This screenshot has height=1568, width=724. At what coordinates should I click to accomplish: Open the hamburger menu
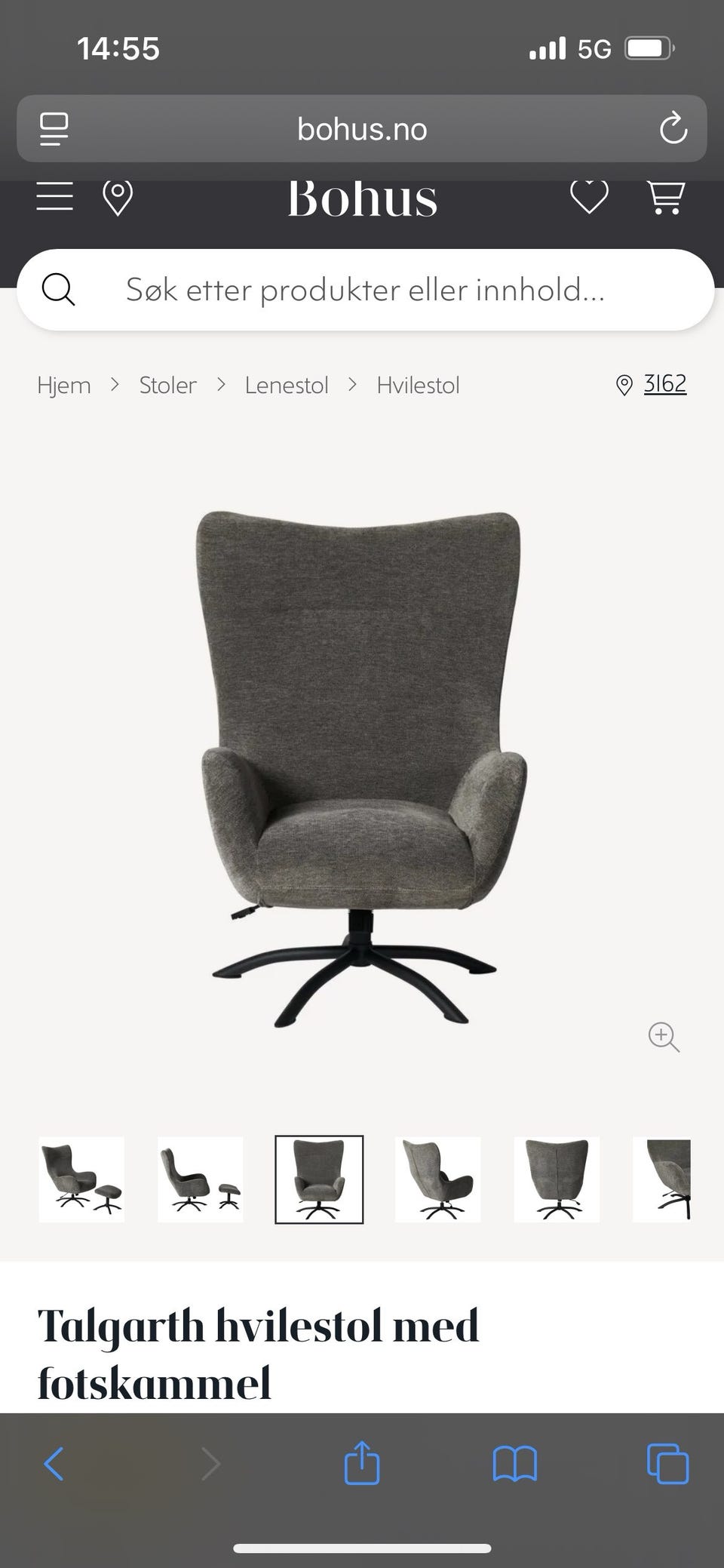[x=55, y=197]
